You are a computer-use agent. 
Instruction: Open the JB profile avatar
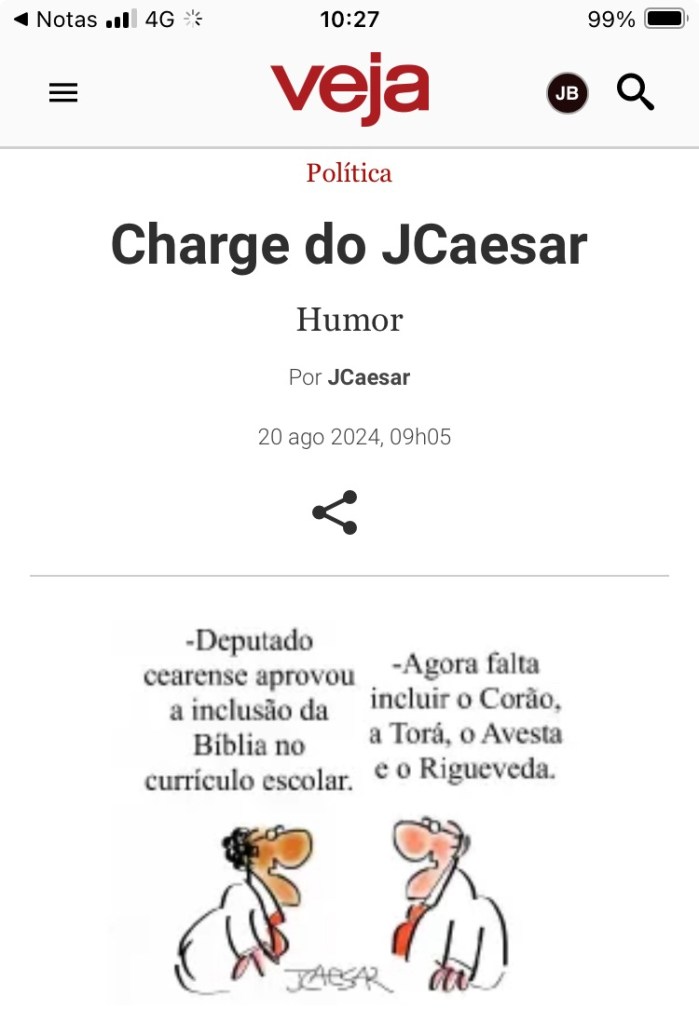tap(567, 93)
